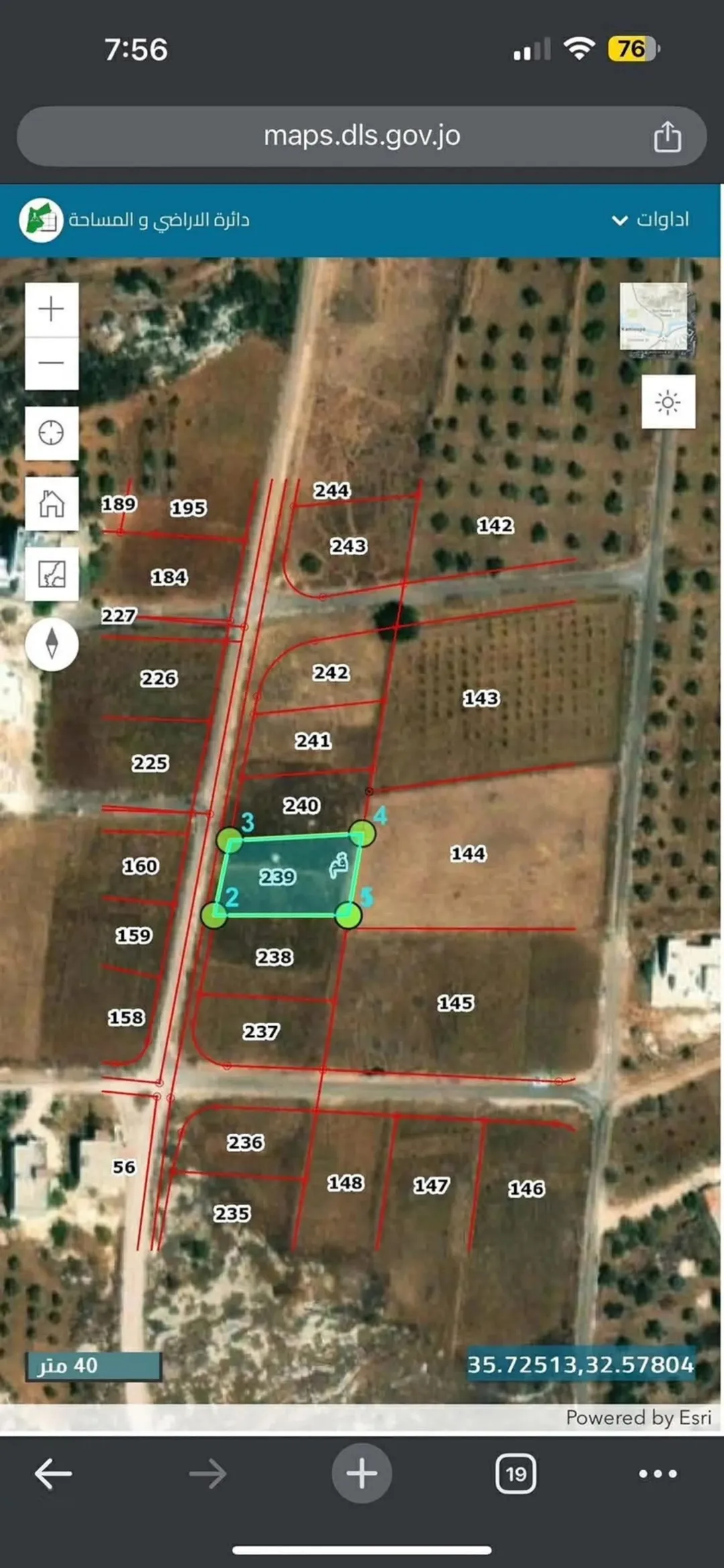Return map to home extent
724x1568 pixels.
[52, 504]
